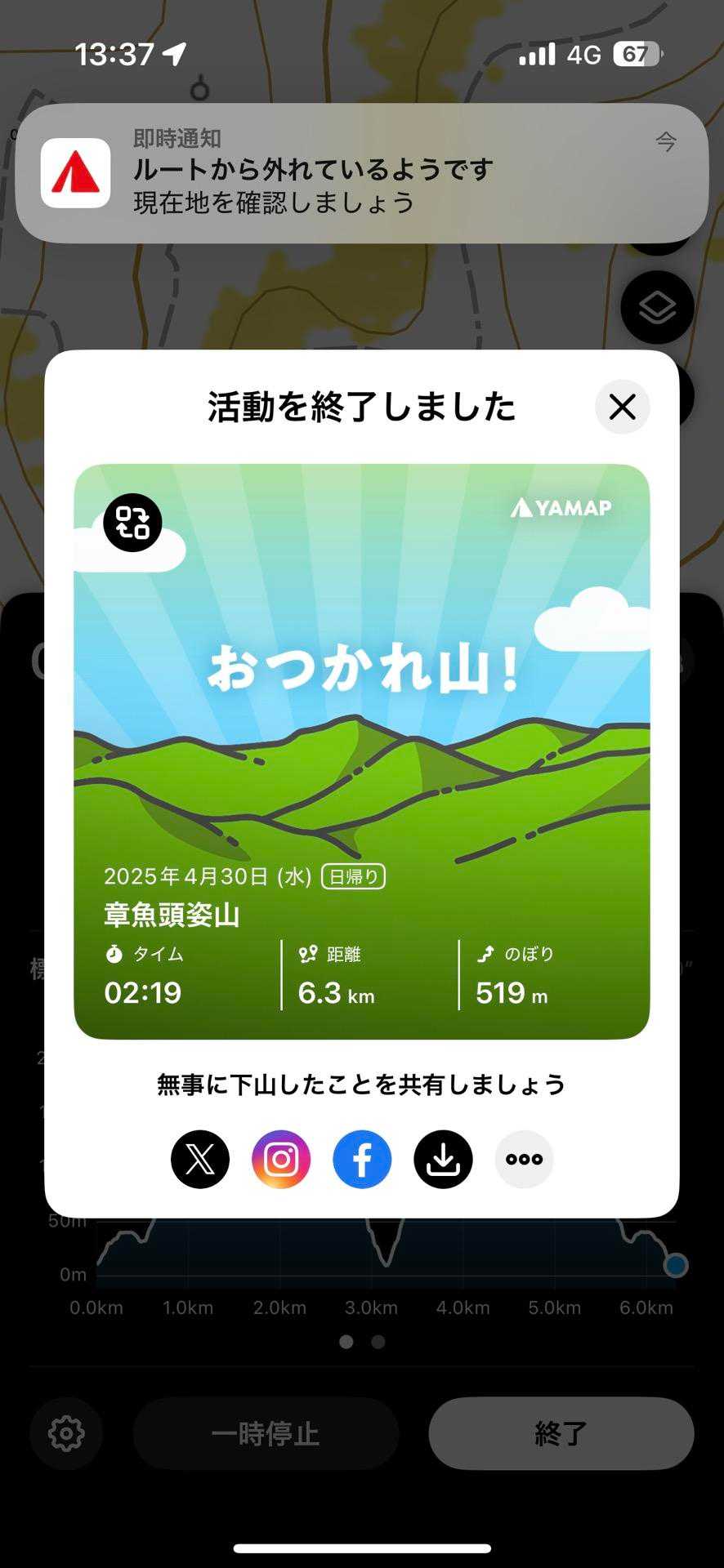
Task: Download the activity share image
Action: 443,1159
